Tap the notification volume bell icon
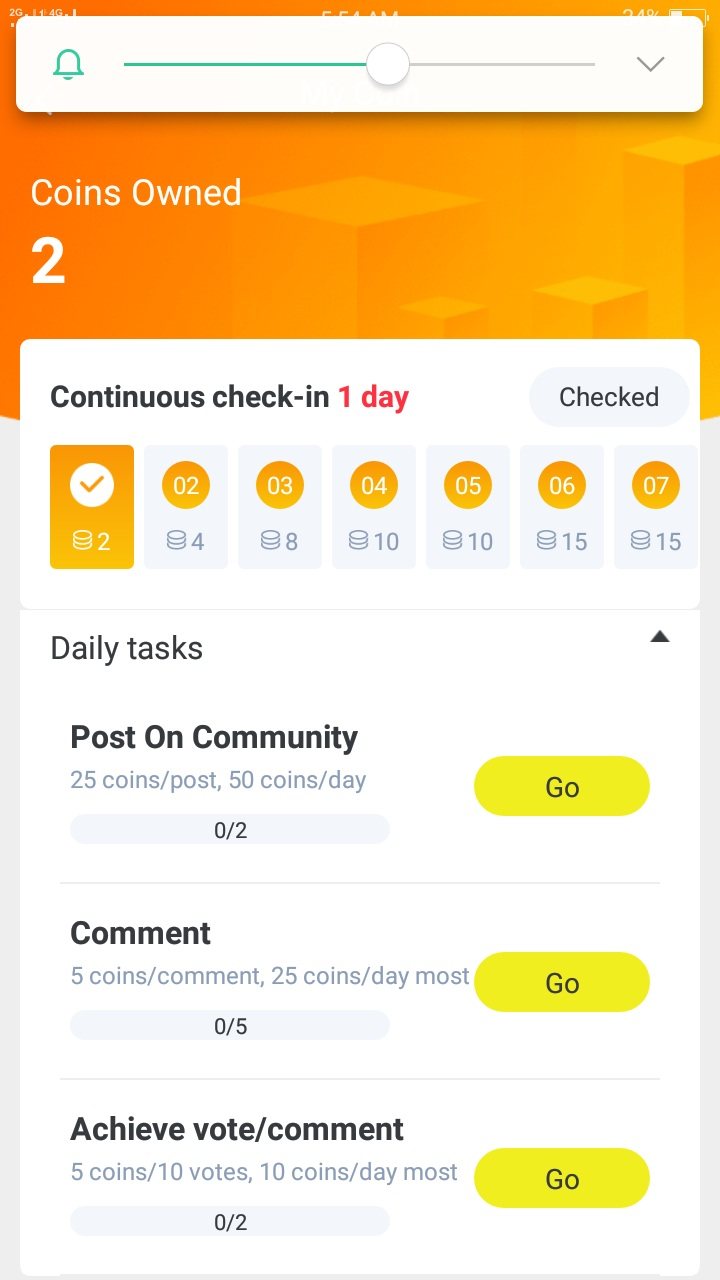The width and height of the screenshot is (720, 1280). [68, 65]
